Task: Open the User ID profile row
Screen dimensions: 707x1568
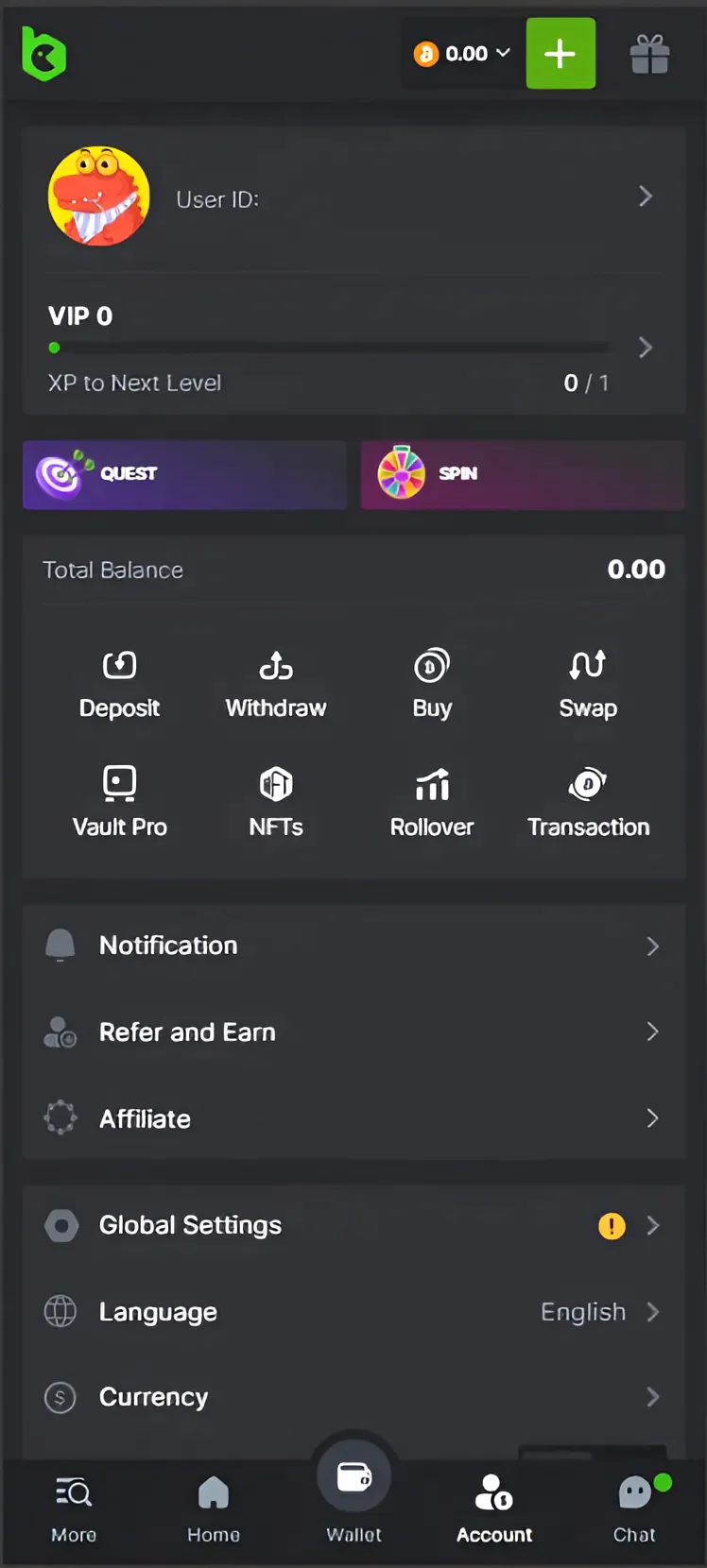Action: (353, 197)
